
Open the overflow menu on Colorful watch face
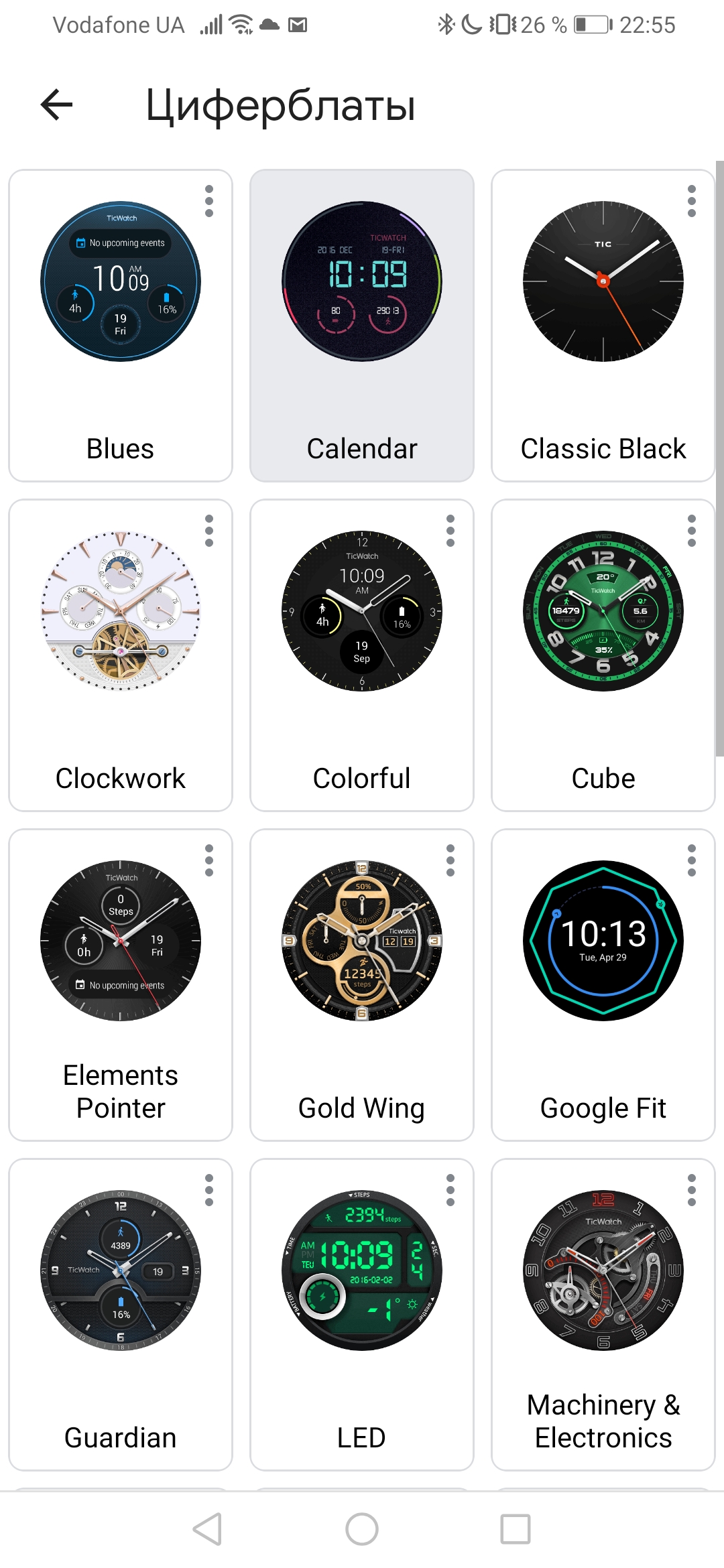(x=451, y=529)
